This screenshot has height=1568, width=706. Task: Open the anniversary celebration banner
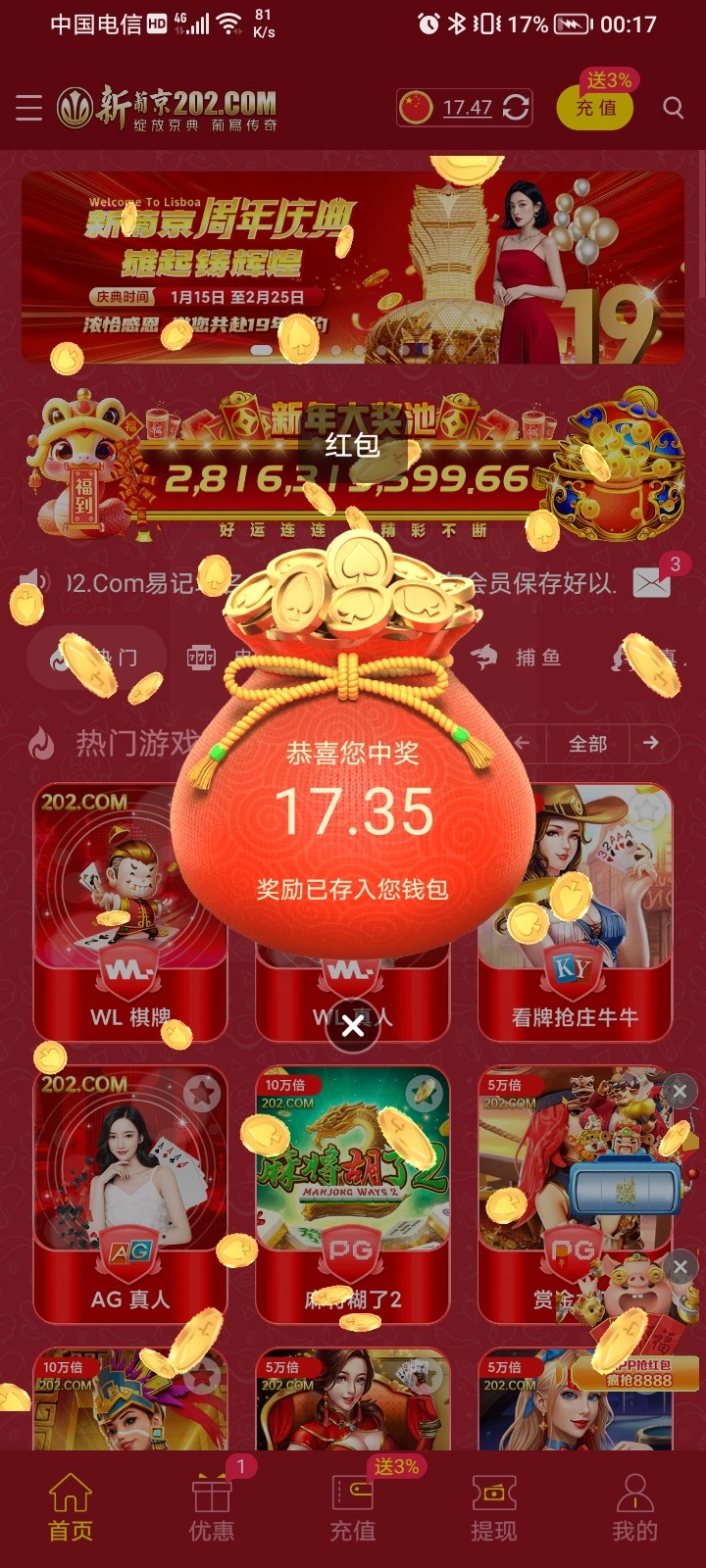click(x=353, y=267)
